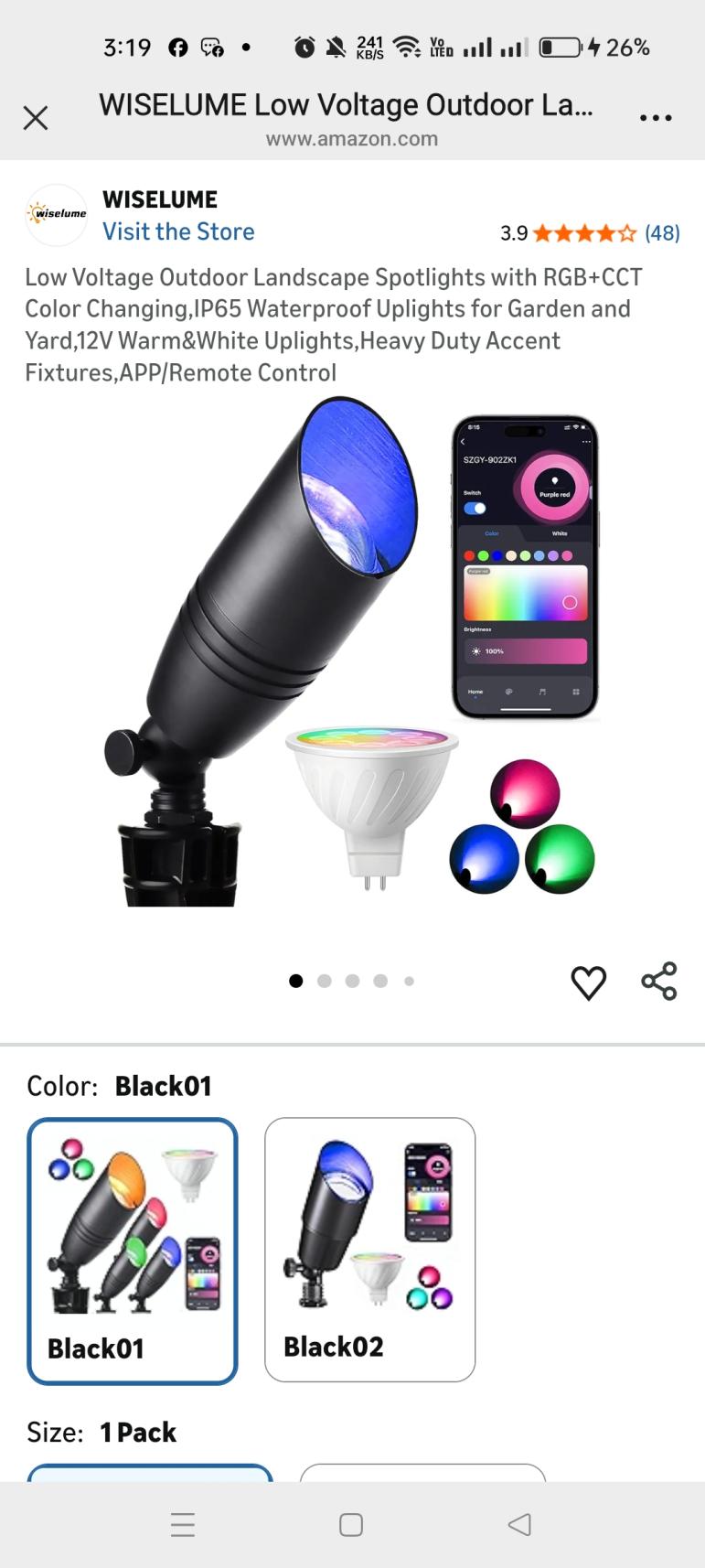
Task: Go back using system navigation
Action: point(519,1524)
